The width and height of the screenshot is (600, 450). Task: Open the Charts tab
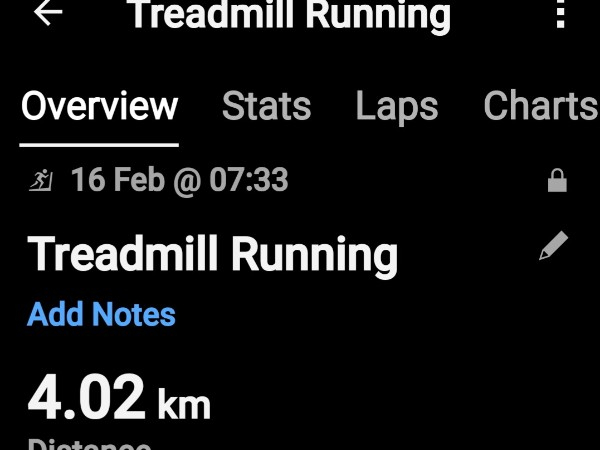(540, 107)
